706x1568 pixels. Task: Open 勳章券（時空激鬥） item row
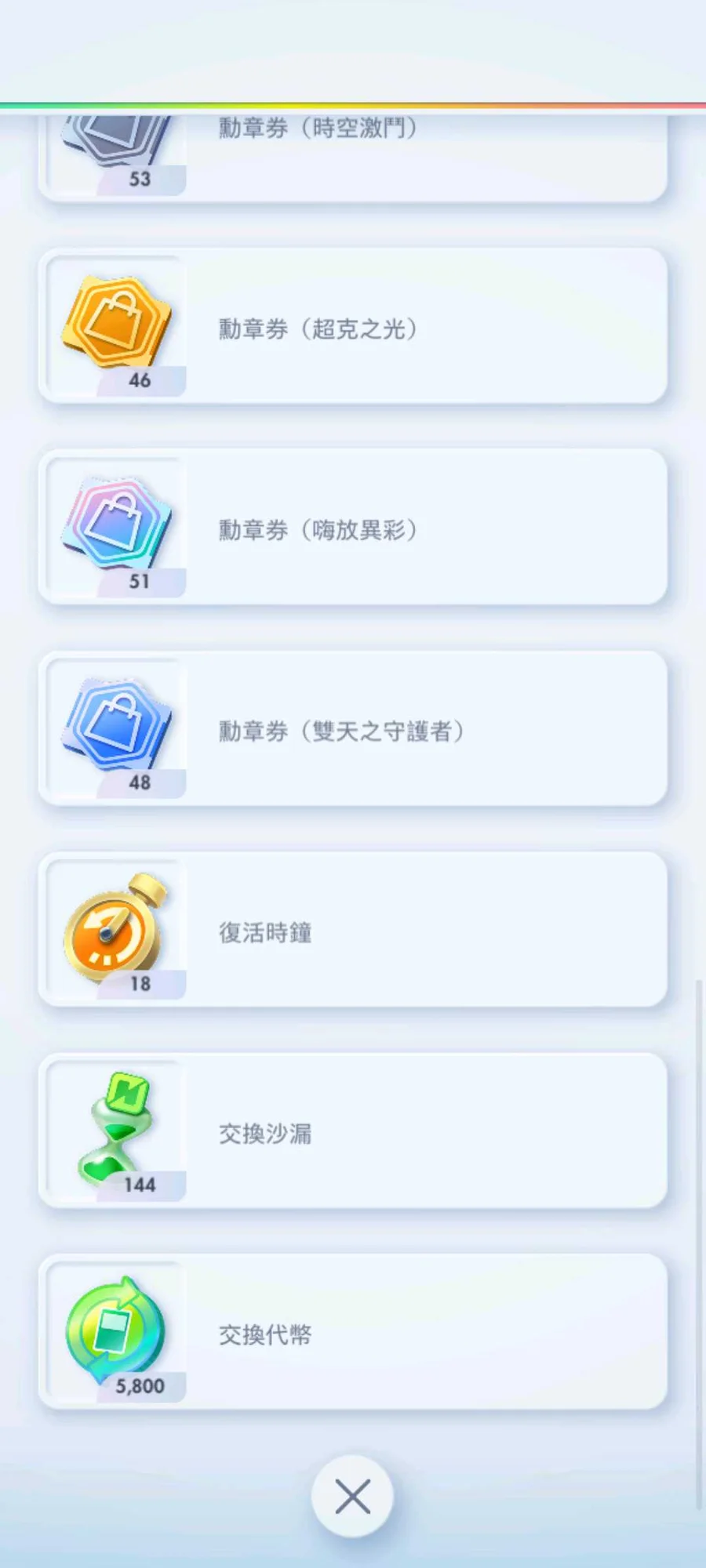point(353,157)
